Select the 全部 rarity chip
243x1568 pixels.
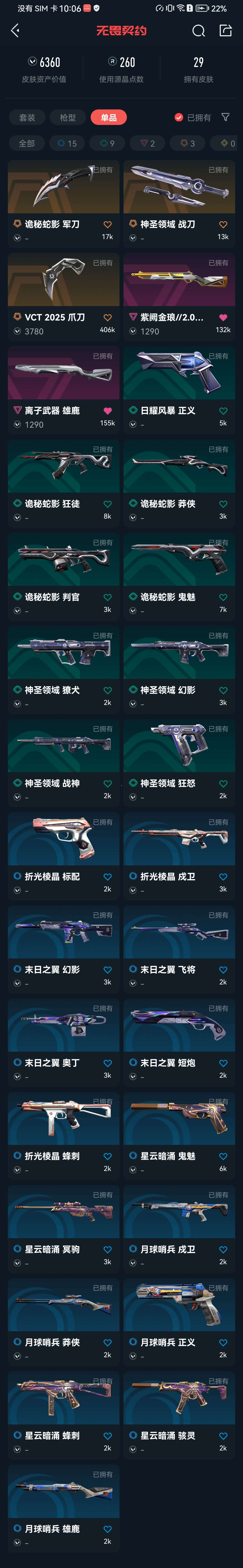(27, 144)
